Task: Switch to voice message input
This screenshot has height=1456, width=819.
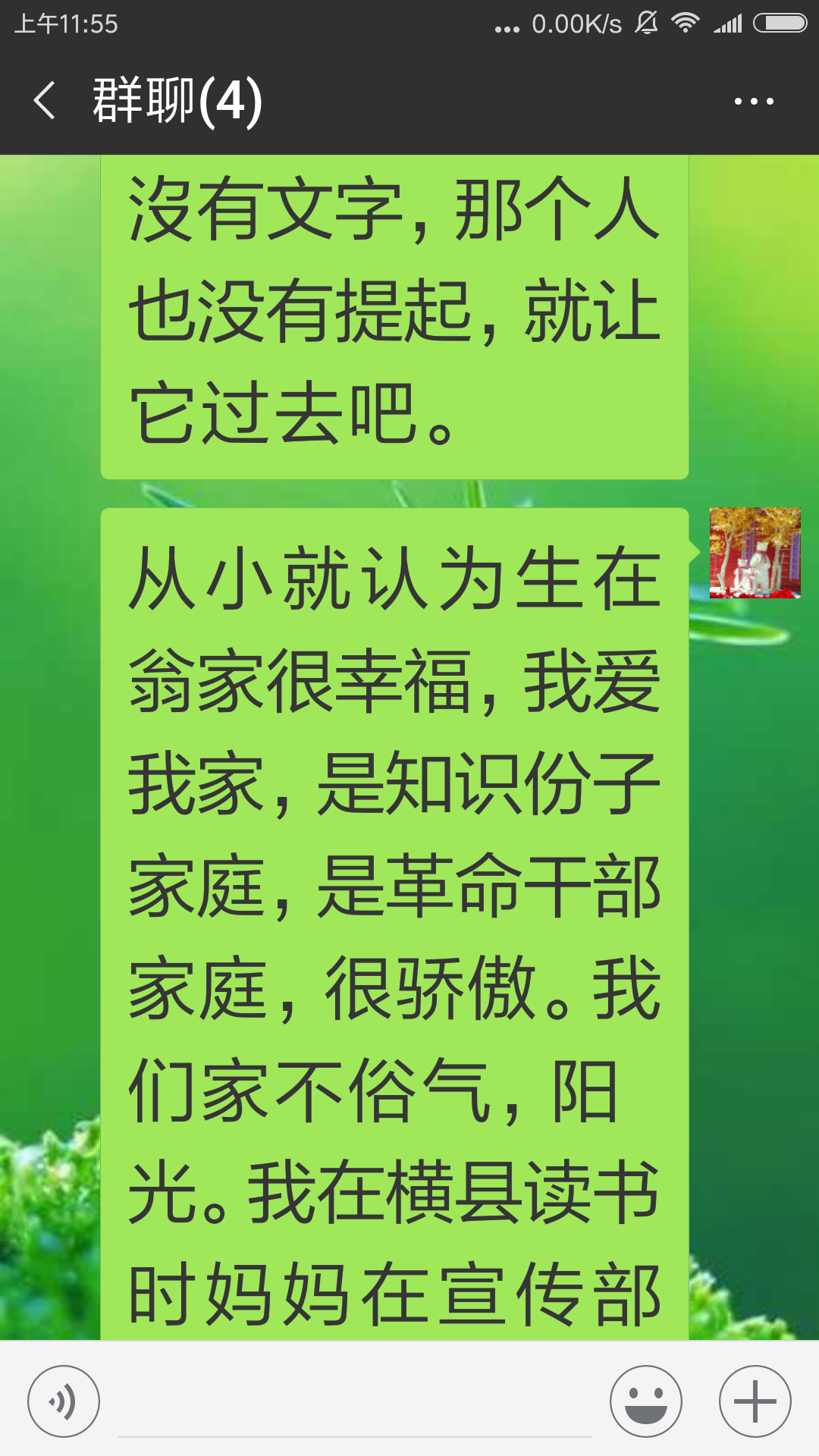Action: (x=64, y=1401)
